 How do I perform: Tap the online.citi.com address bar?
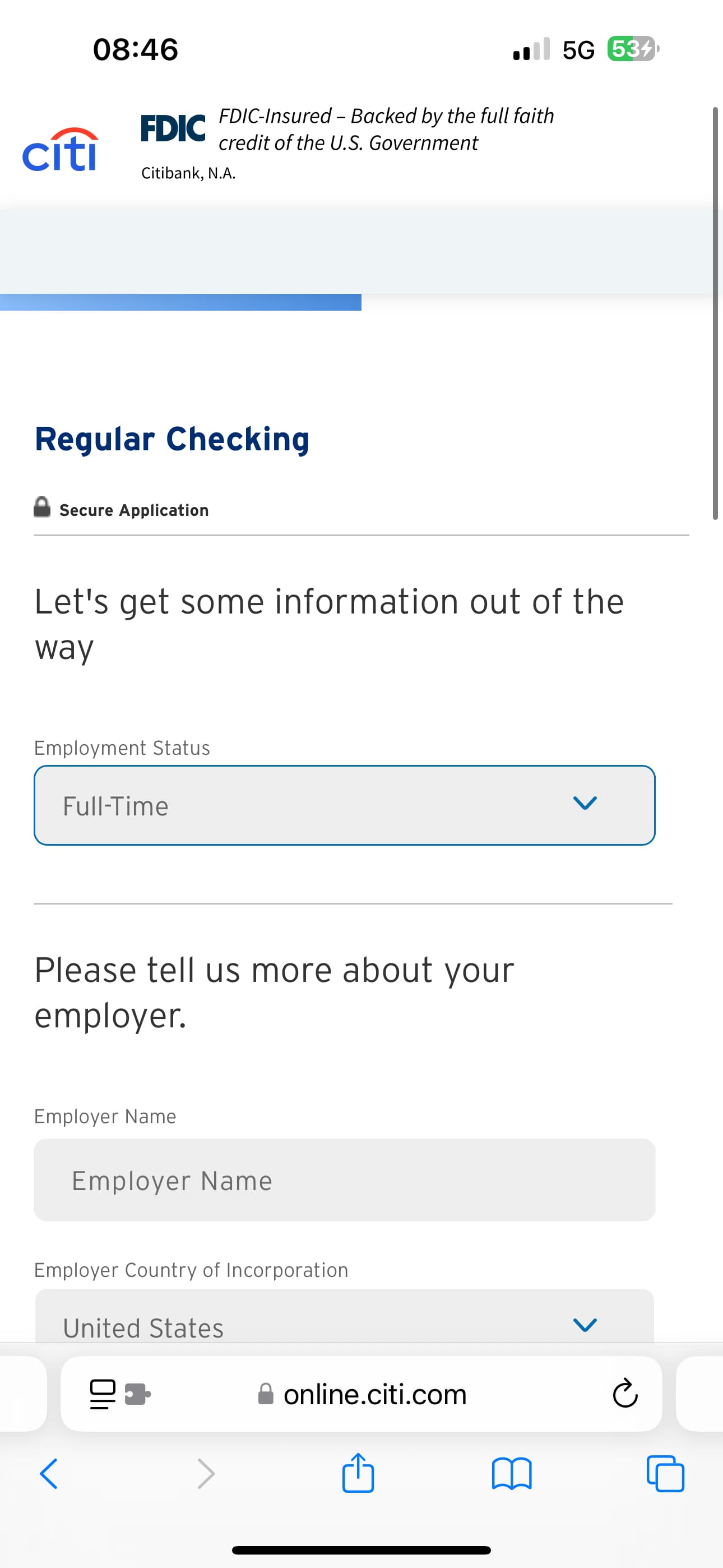click(374, 1394)
